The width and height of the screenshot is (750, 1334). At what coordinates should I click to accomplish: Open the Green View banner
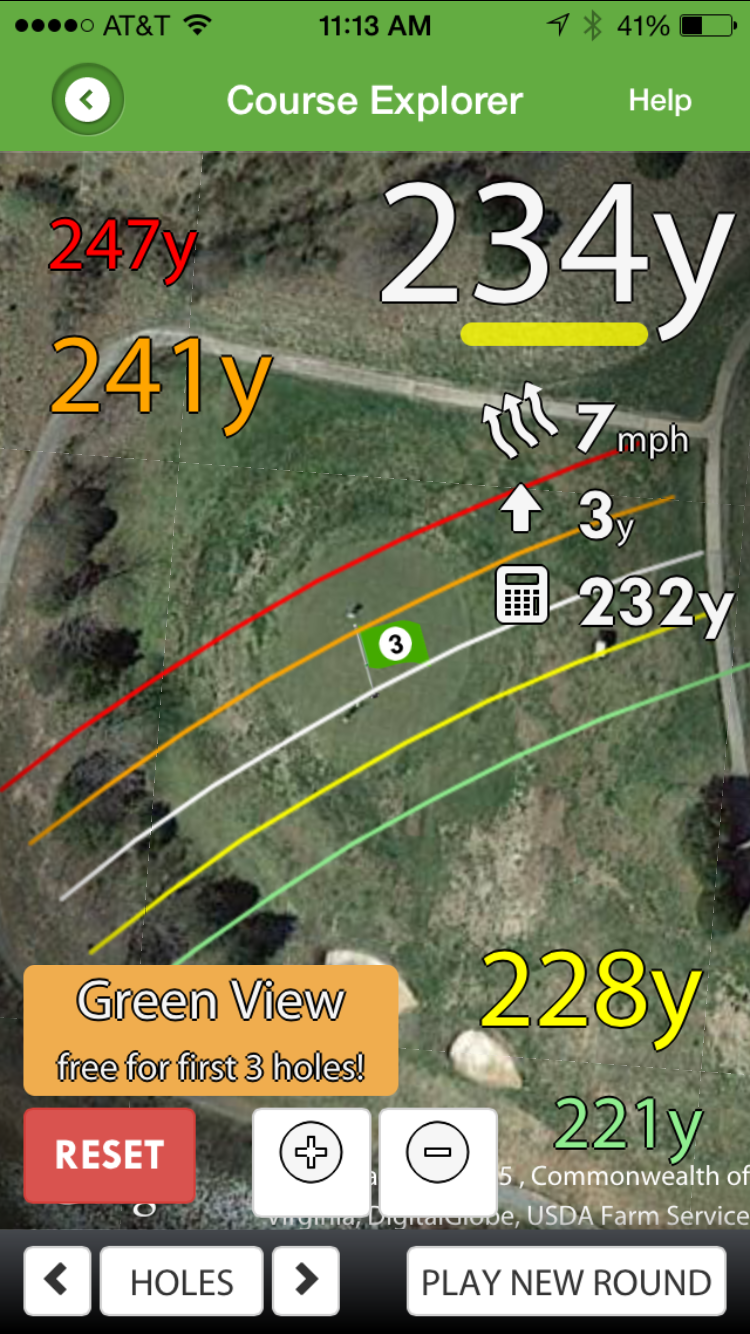tap(211, 1030)
